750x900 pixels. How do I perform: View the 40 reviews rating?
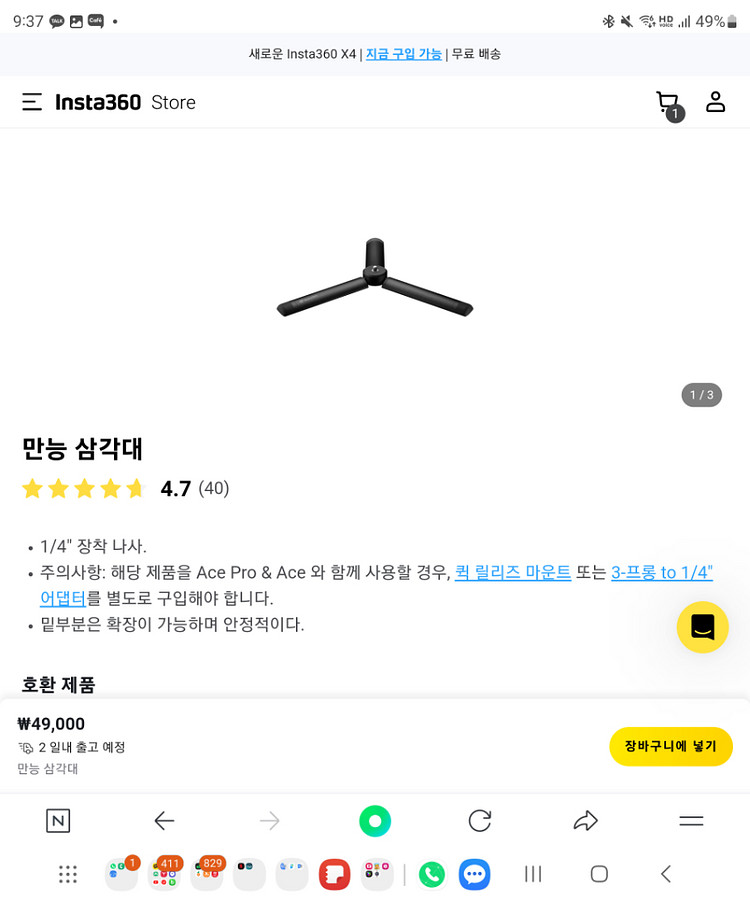(x=213, y=489)
